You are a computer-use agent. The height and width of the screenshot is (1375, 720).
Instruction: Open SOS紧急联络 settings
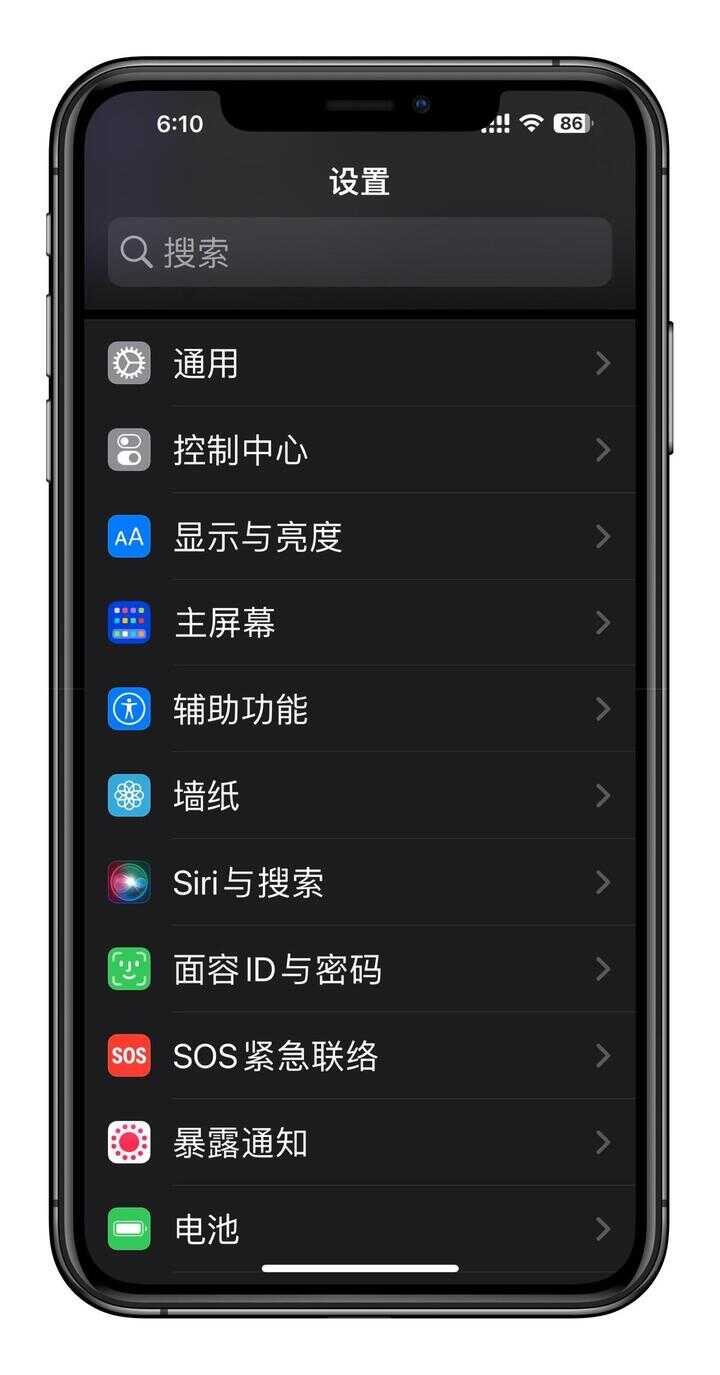[x=360, y=1056]
